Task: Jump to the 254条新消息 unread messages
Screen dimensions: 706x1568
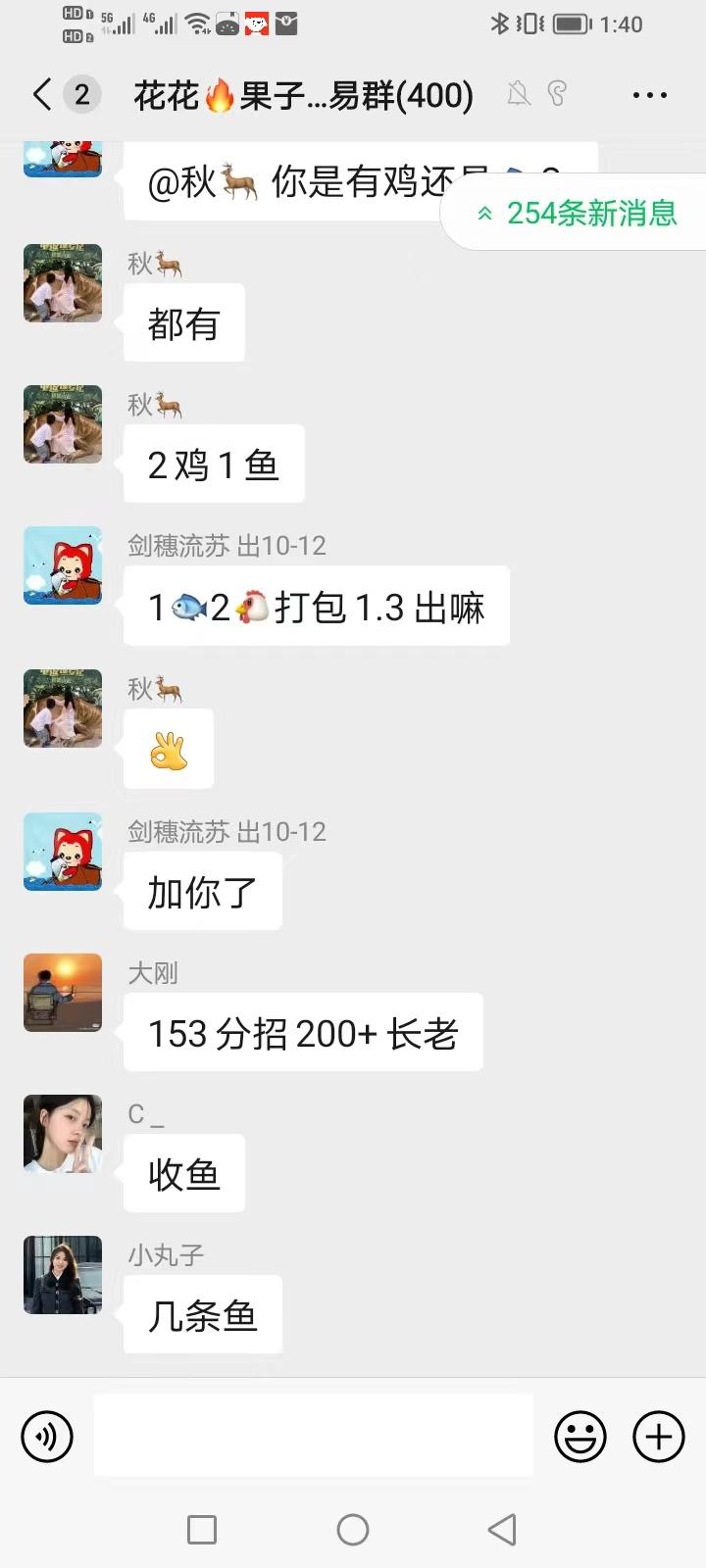Action: point(578,213)
